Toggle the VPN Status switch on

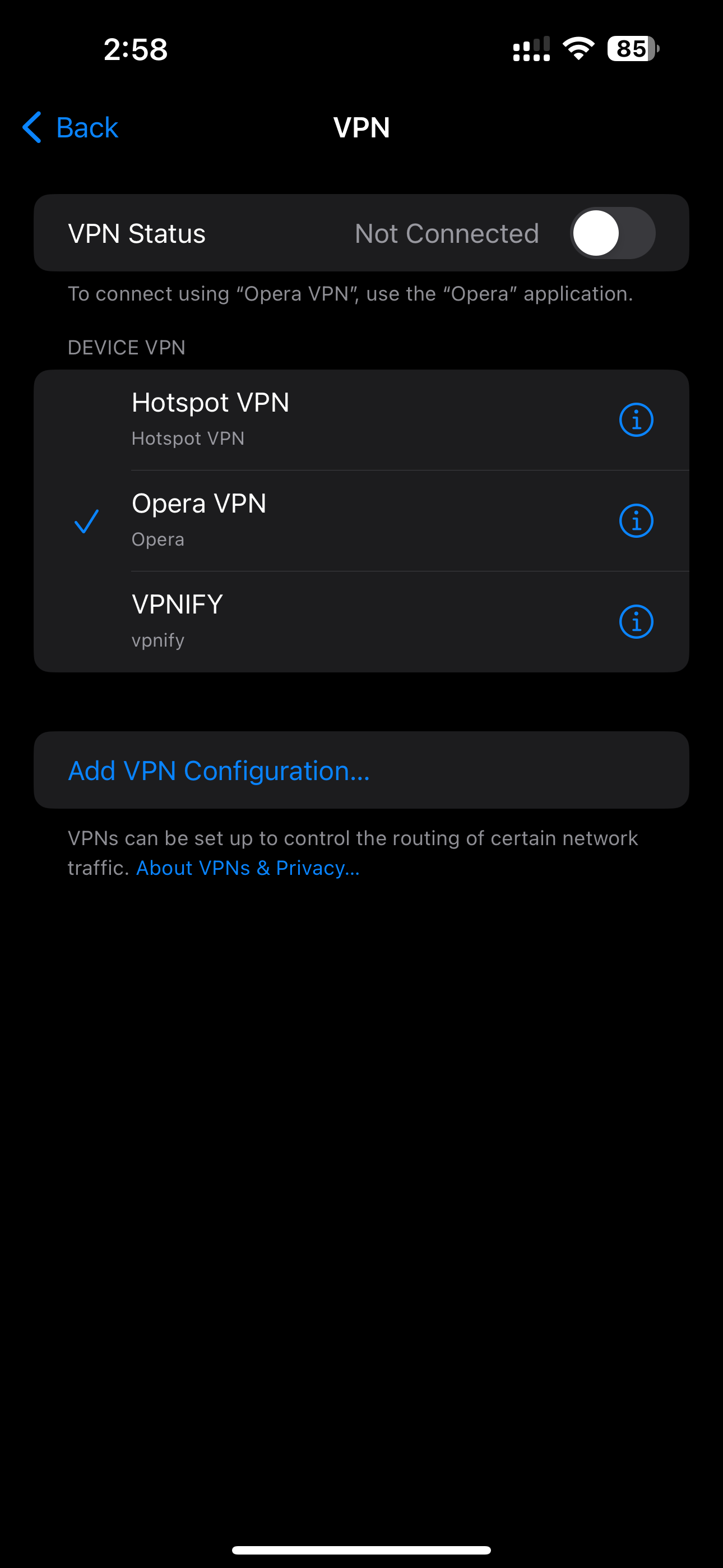point(612,233)
